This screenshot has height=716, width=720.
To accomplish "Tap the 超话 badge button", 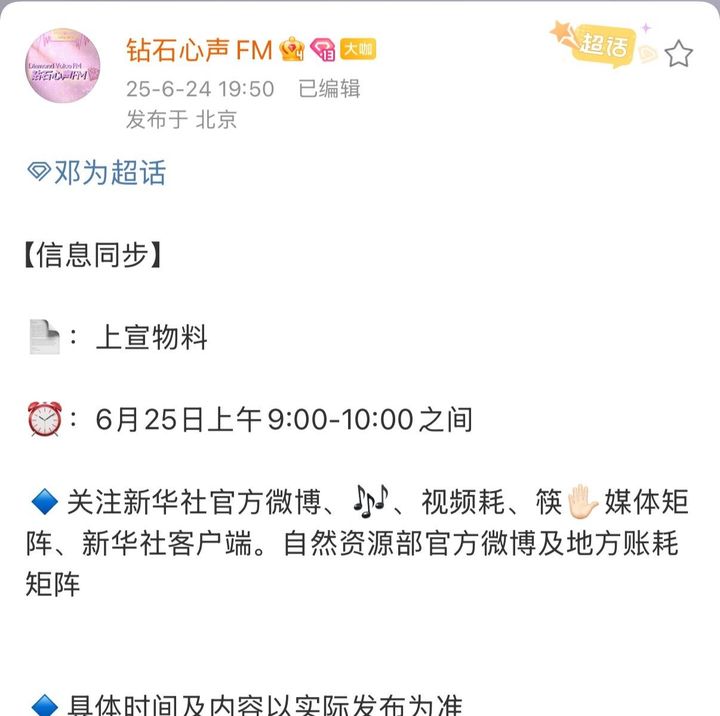I will pyautogui.click(x=596, y=44).
